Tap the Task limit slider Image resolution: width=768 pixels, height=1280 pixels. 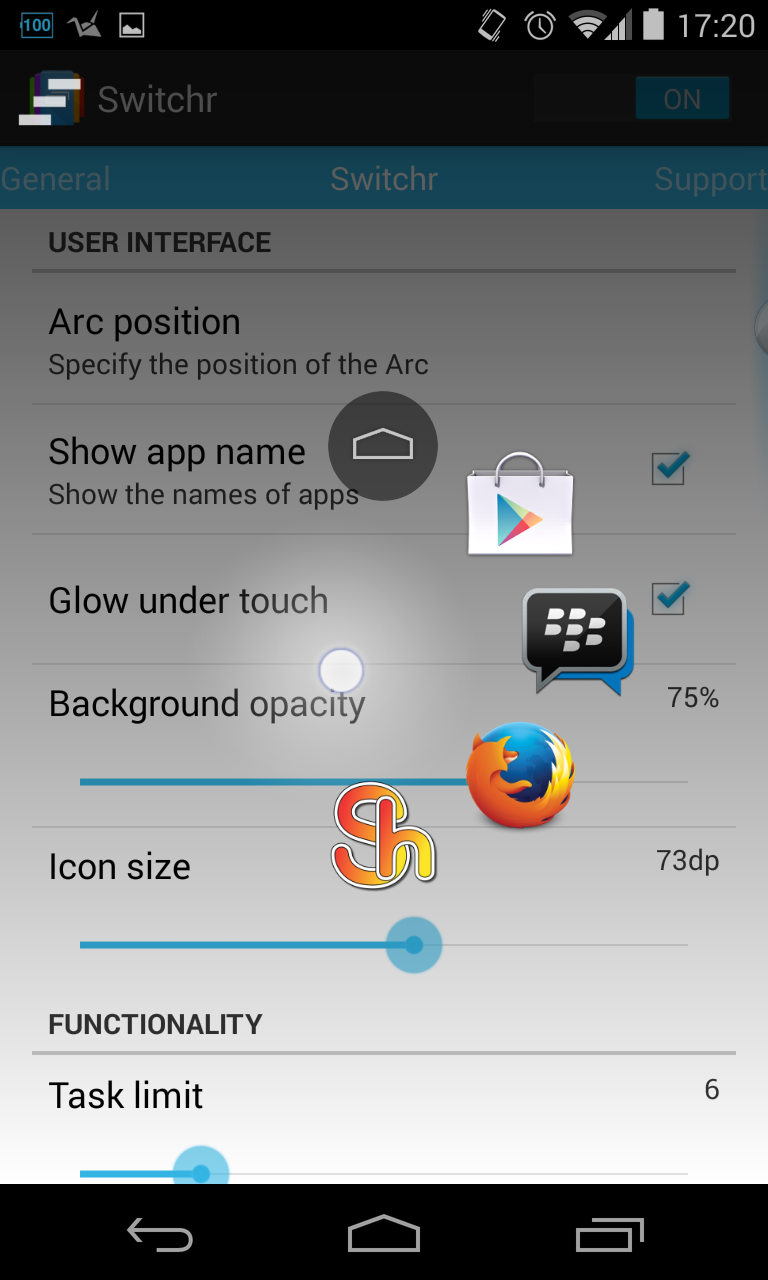201,1172
